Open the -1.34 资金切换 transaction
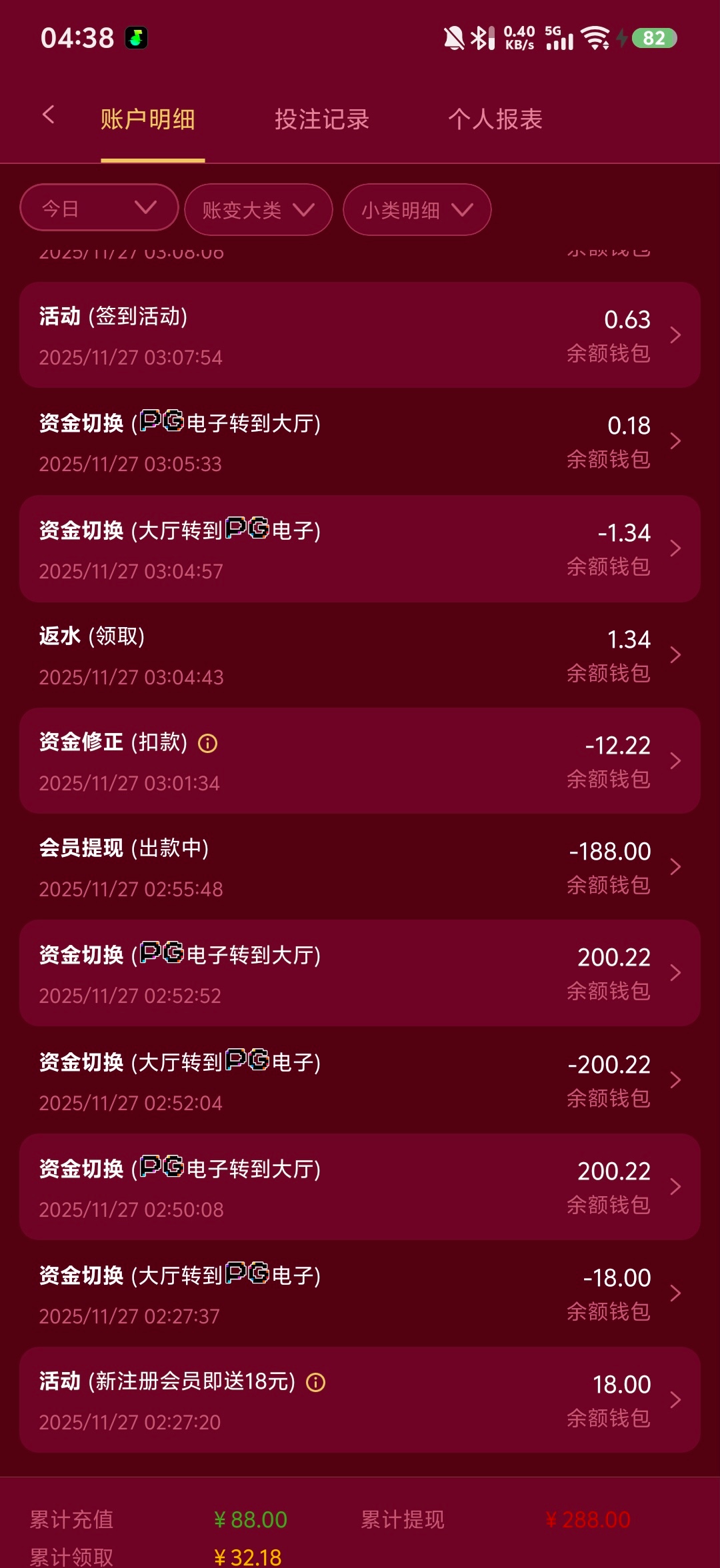 [x=360, y=548]
